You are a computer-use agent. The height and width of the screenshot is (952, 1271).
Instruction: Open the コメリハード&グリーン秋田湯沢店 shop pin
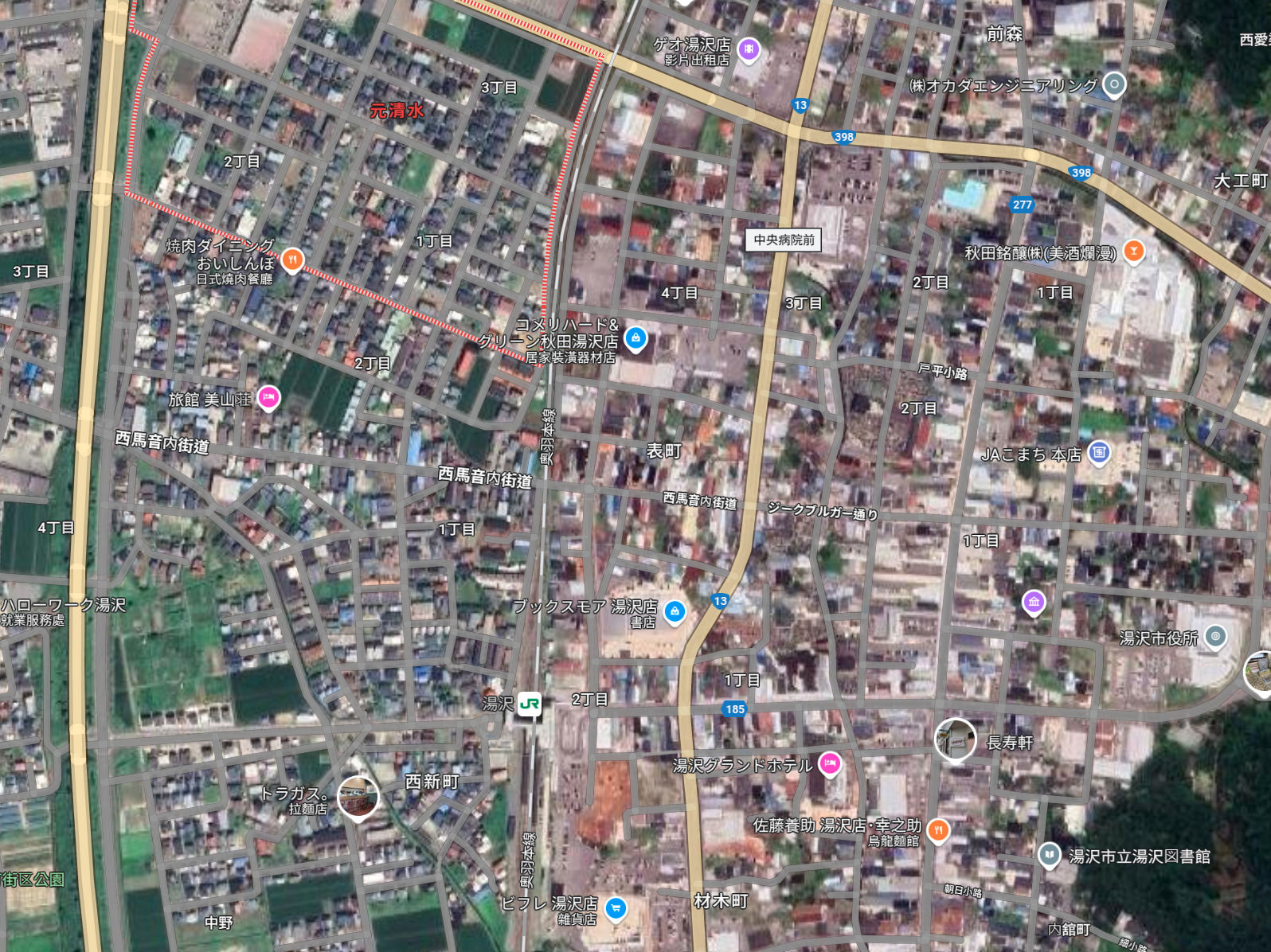pyautogui.click(x=635, y=338)
